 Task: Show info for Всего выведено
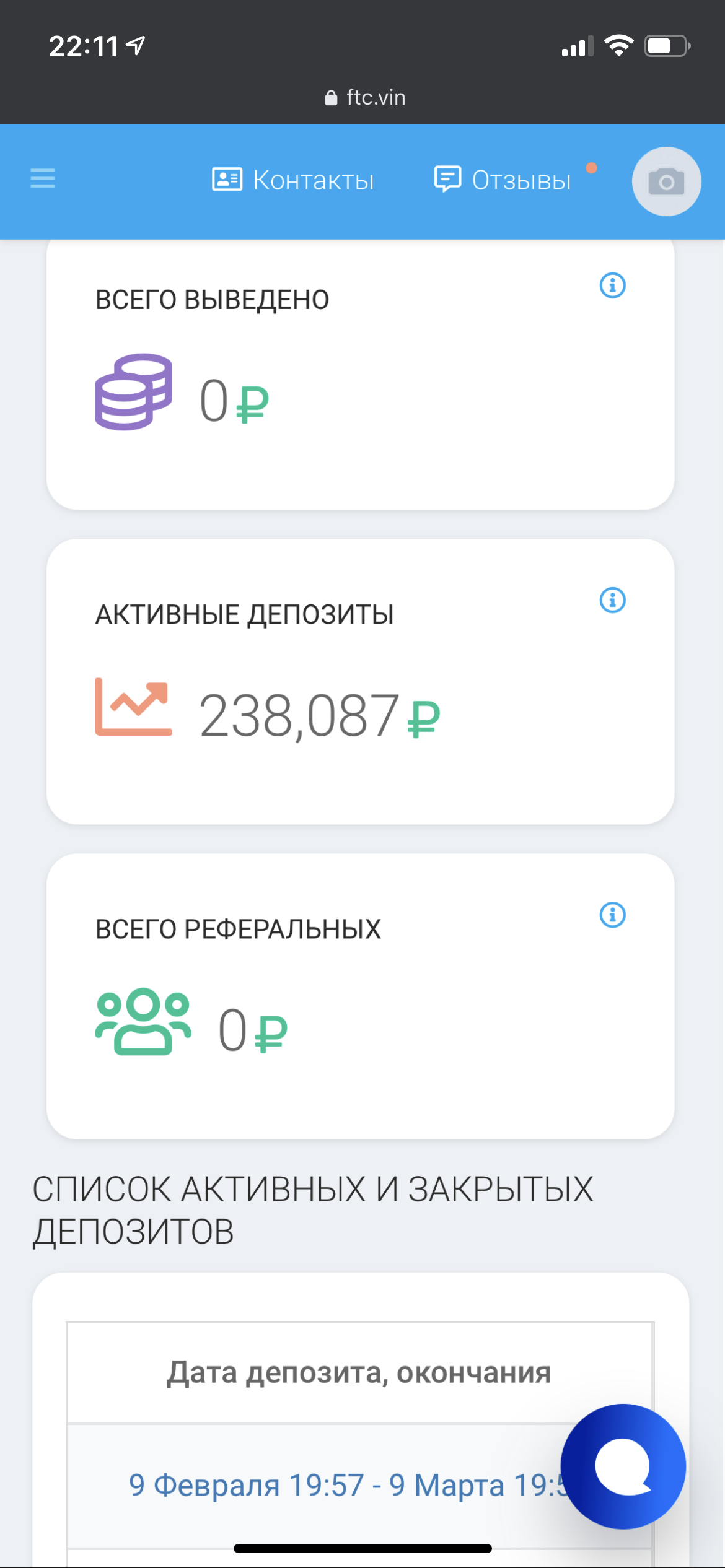click(x=612, y=285)
